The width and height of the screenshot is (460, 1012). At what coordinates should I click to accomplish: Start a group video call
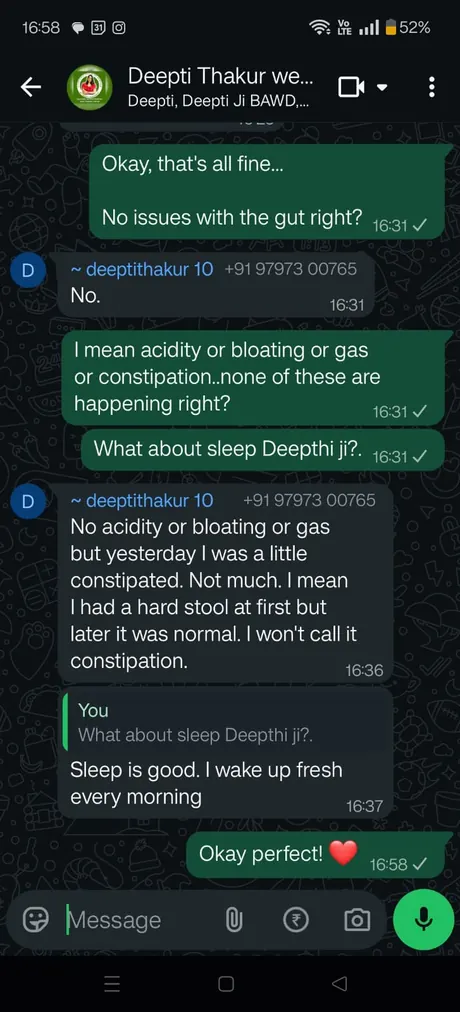pos(352,87)
